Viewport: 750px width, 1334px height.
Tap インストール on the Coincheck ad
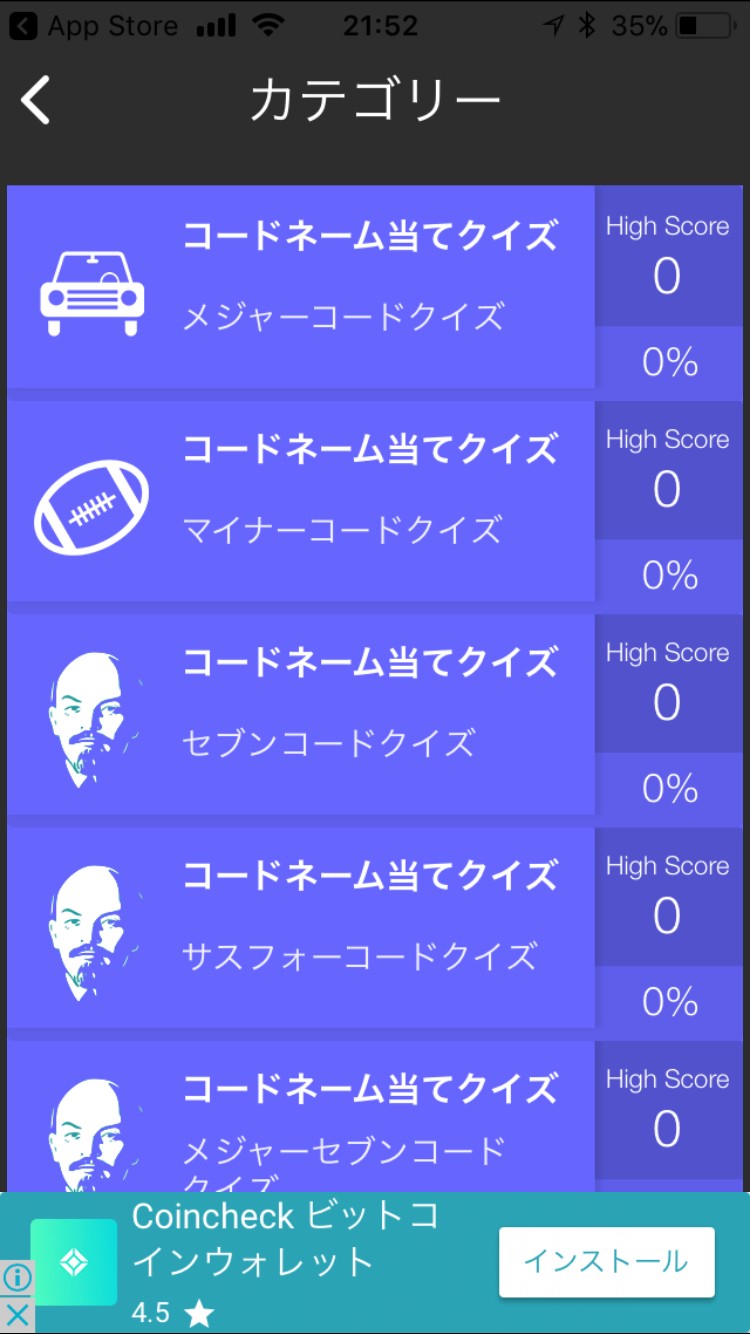click(x=606, y=1262)
